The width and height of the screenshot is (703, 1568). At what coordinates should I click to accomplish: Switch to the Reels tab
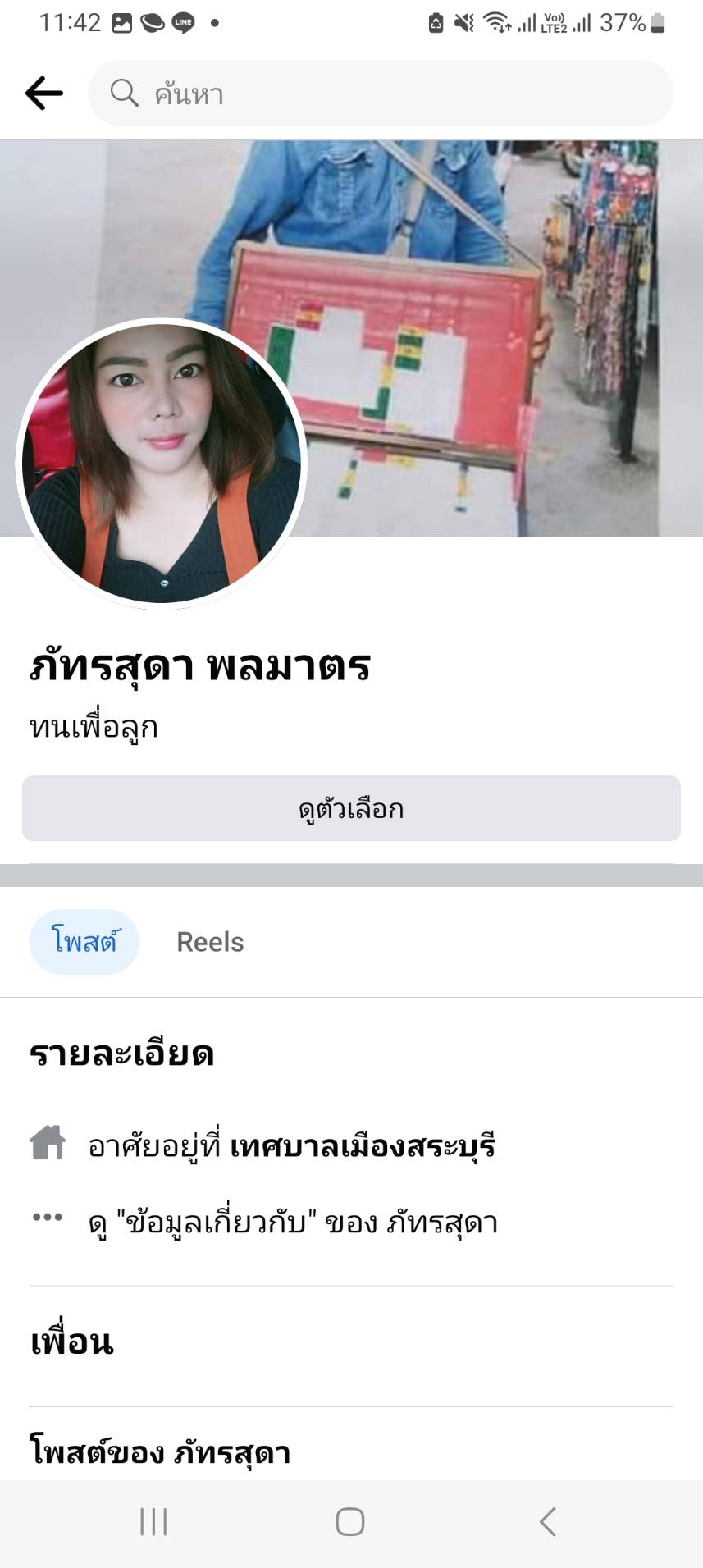point(210,942)
